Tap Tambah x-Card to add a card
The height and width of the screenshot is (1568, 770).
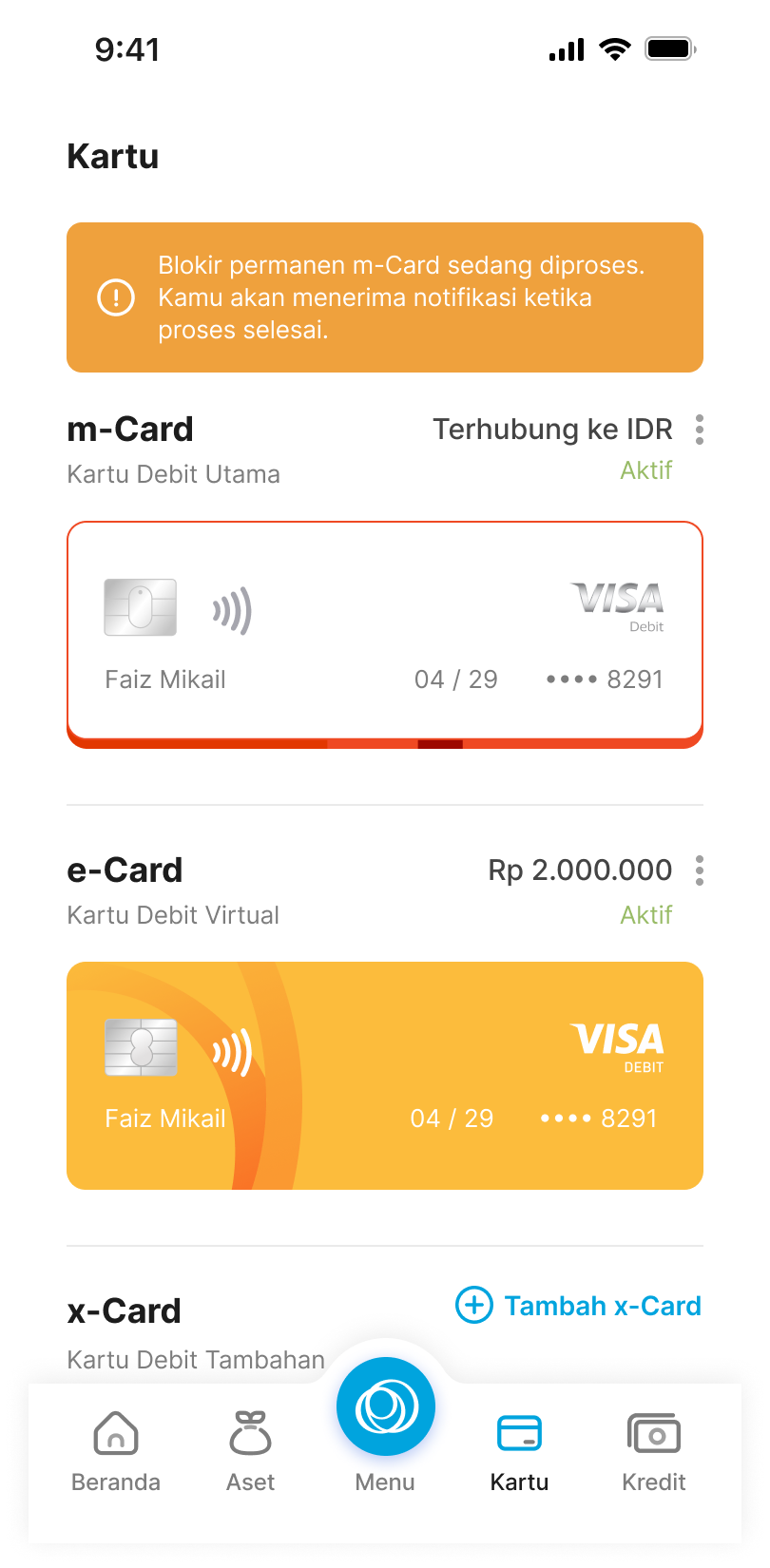pyautogui.click(x=579, y=1306)
